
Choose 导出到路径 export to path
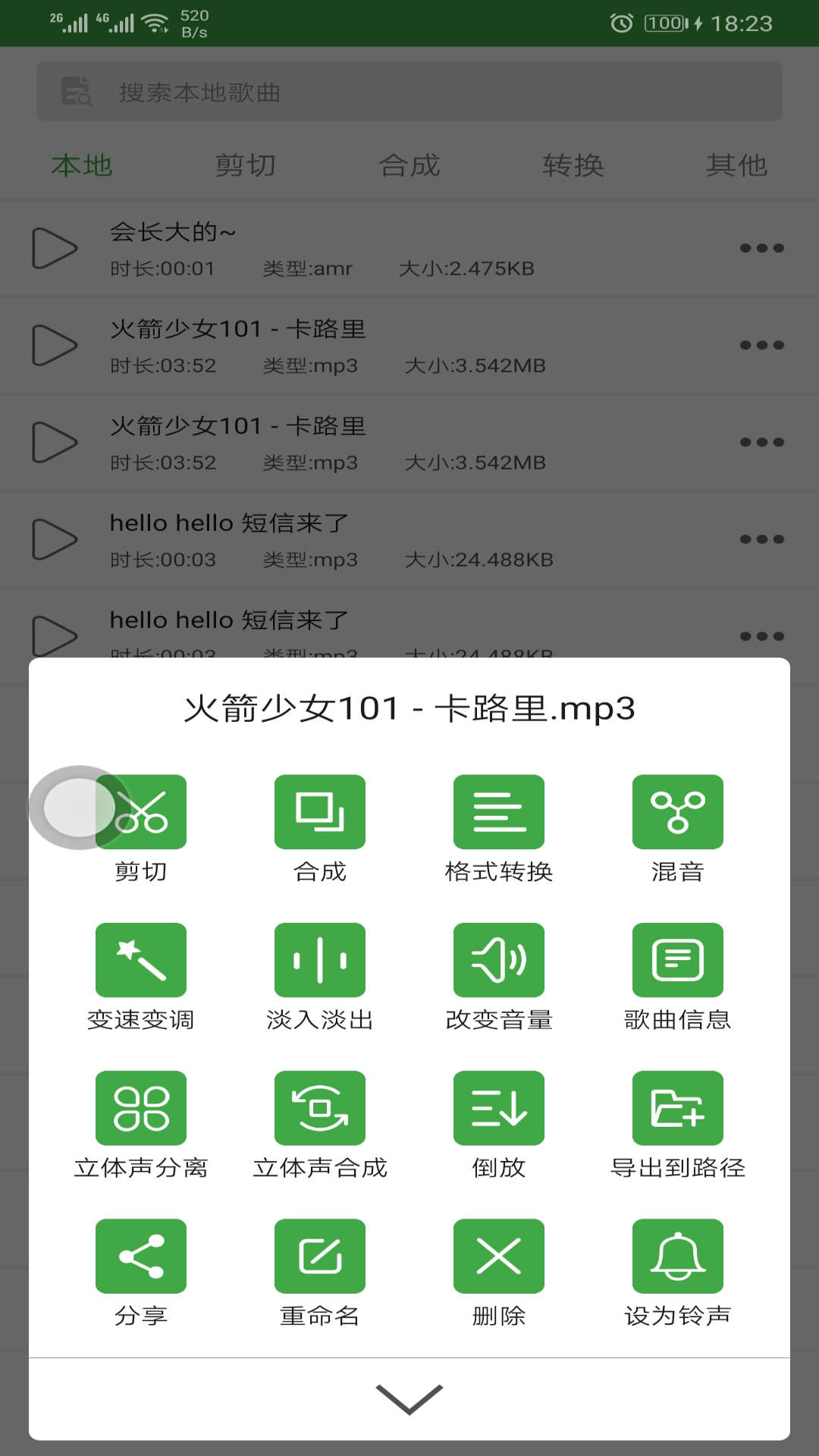click(x=677, y=1107)
